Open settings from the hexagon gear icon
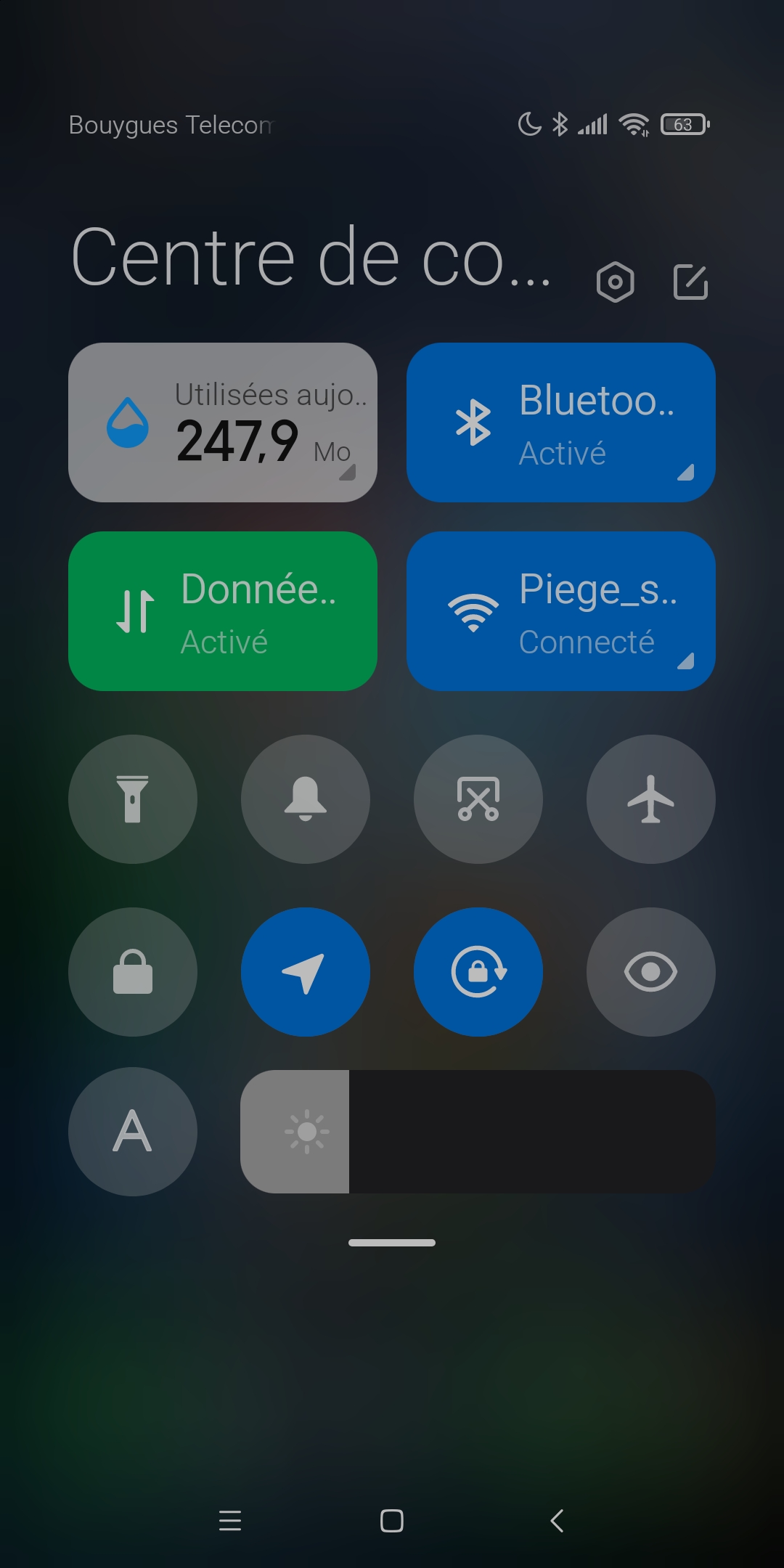Screen dimensions: 784x1568 point(615,282)
